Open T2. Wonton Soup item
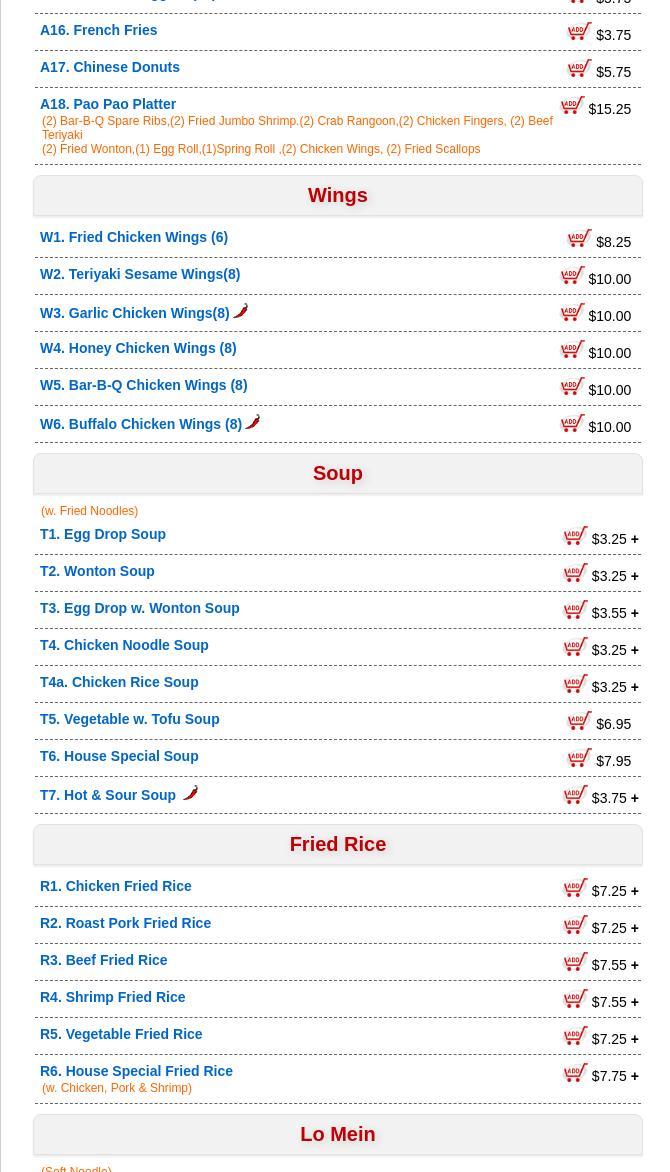This screenshot has height=1172, width=670. [97, 572]
